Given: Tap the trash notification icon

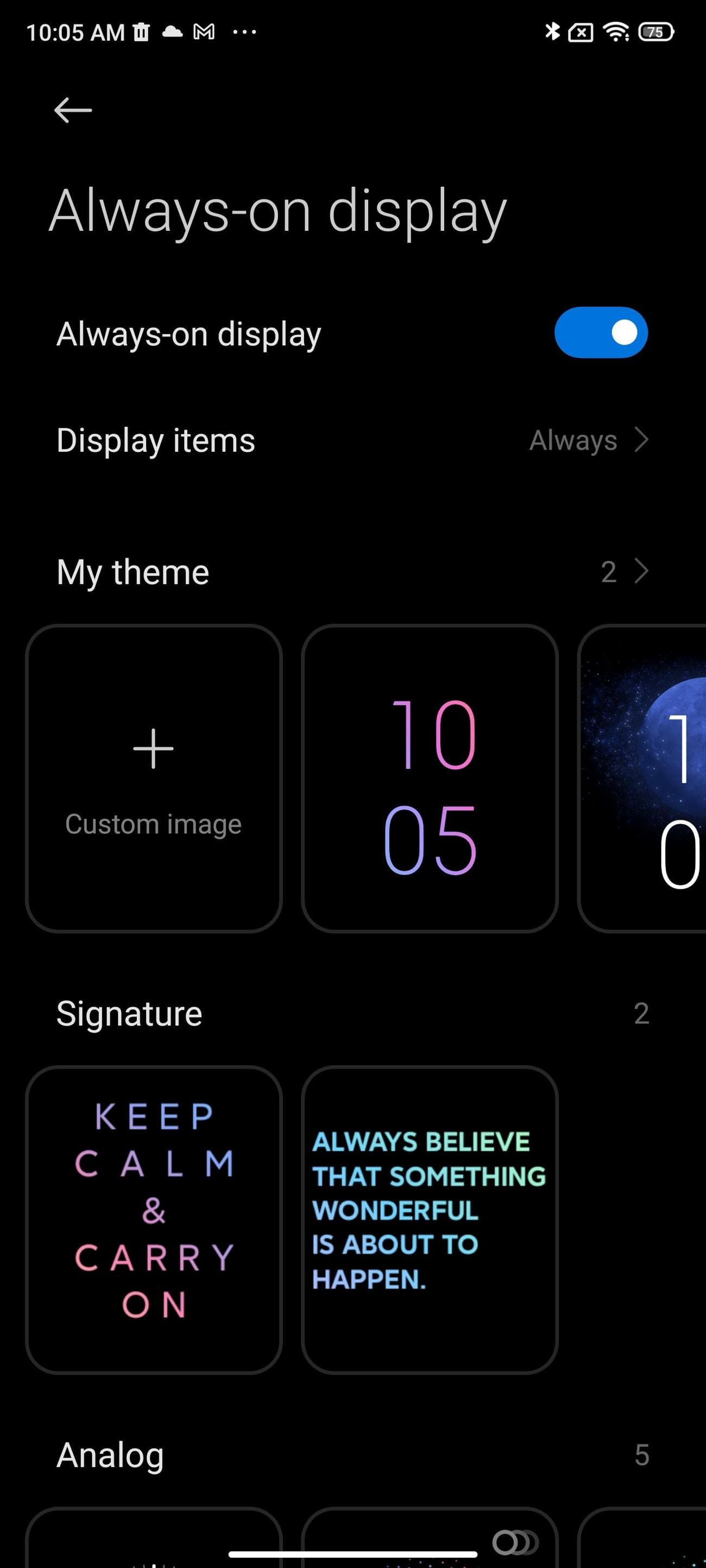Looking at the screenshot, I should [x=141, y=31].
